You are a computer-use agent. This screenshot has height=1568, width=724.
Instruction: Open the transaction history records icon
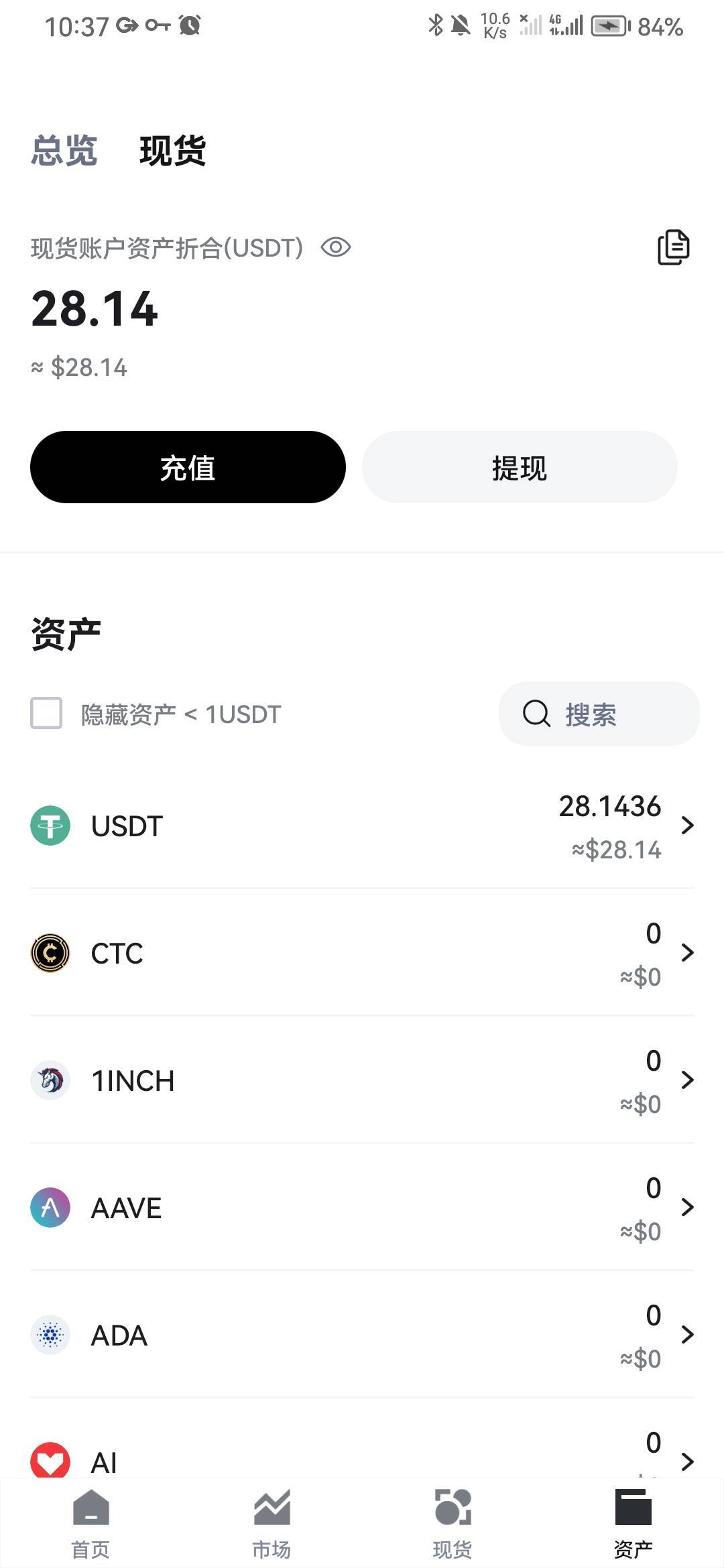pyautogui.click(x=673, y=247)
